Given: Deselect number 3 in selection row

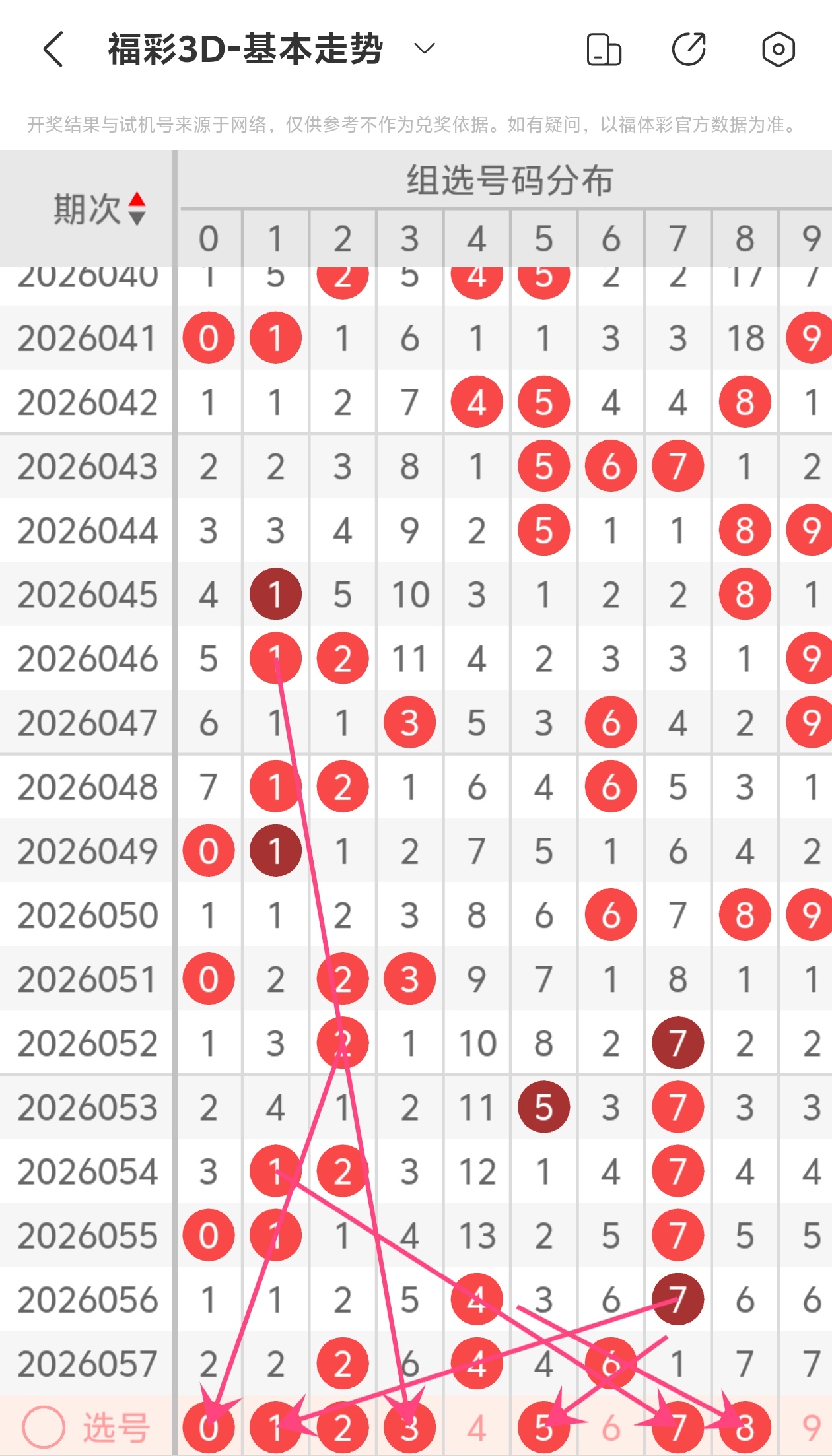Looking at the screenshot, I should pos(409,1428).
